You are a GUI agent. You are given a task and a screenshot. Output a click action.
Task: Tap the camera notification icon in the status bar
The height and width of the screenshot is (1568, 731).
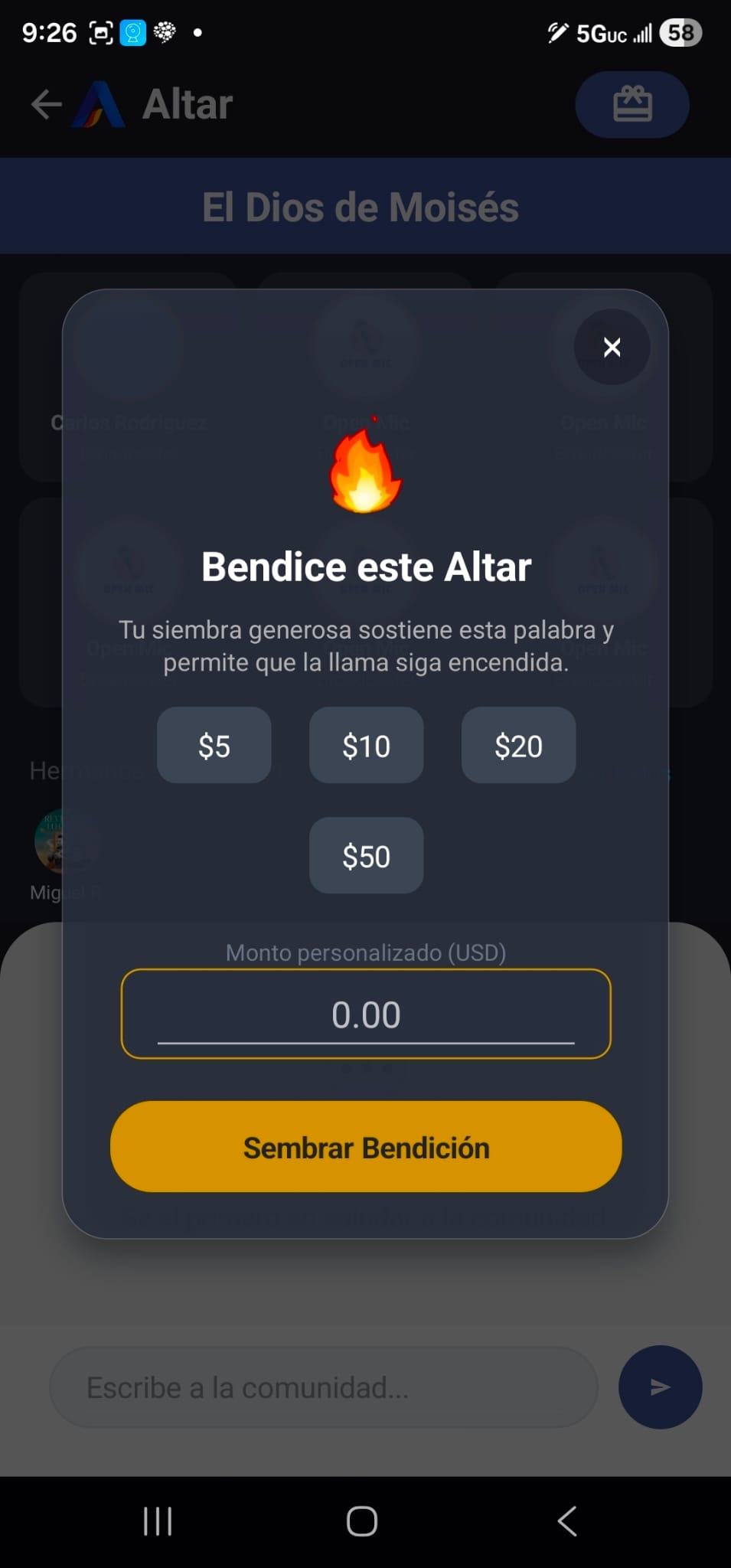click(x=133, y=31)
